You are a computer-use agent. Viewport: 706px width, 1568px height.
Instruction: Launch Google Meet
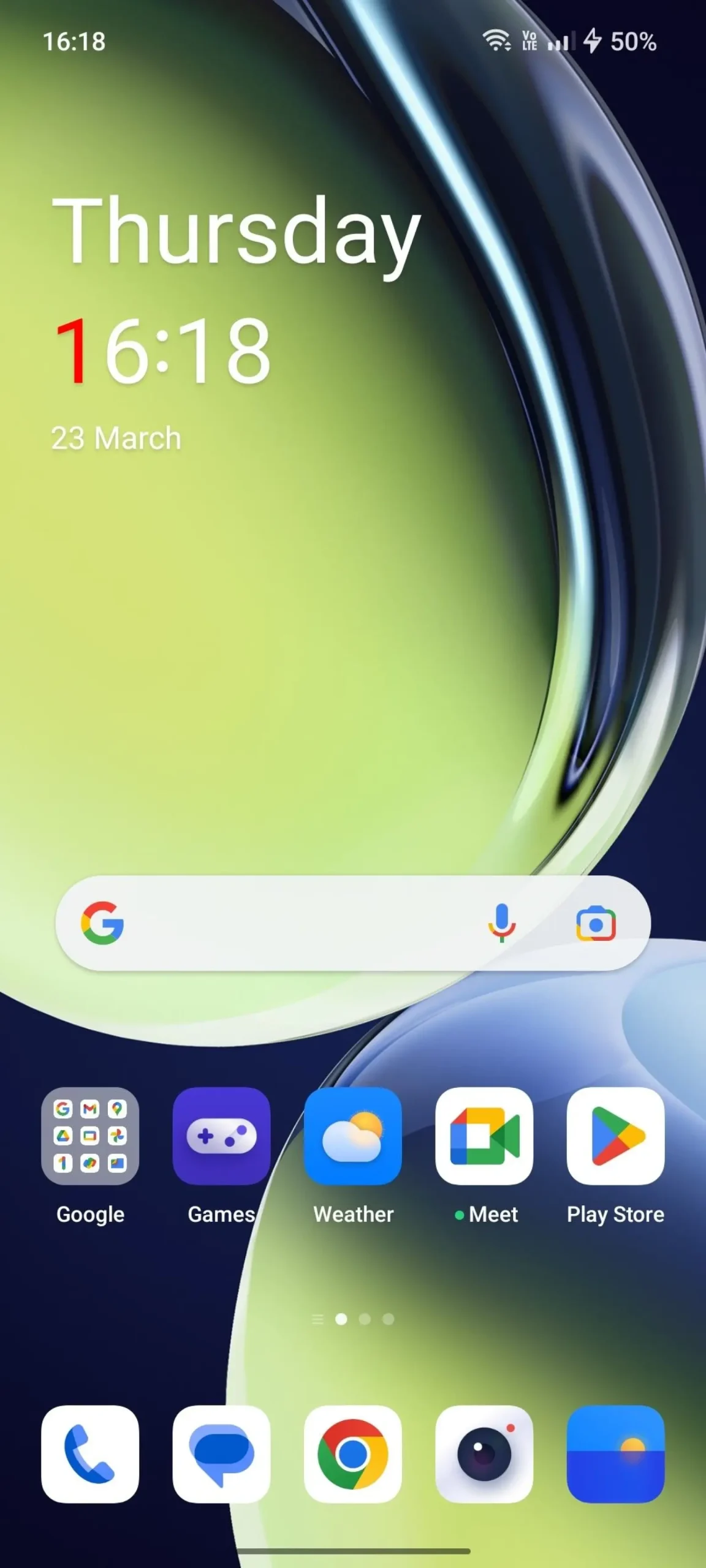click(484, 1136)
